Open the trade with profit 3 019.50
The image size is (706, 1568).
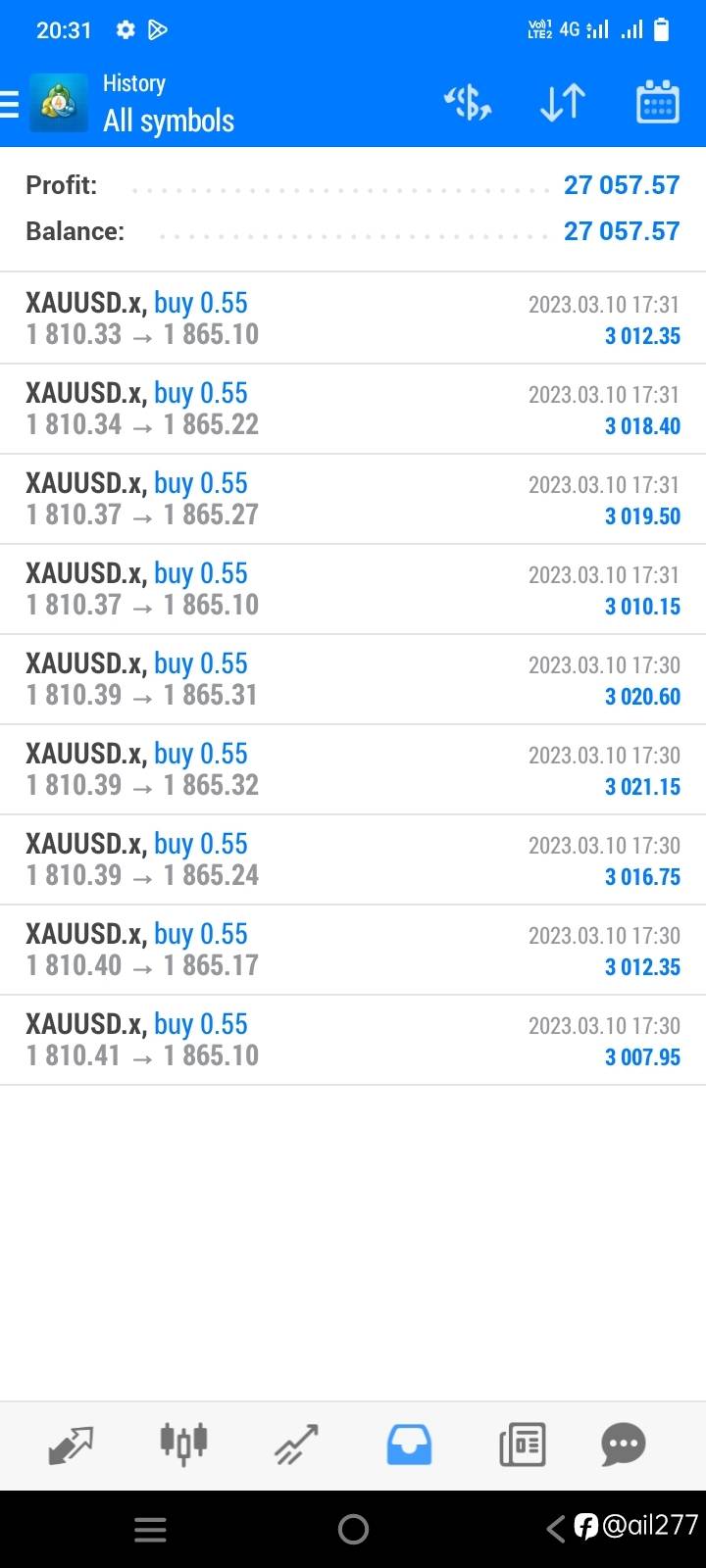[x=353, y=499]
